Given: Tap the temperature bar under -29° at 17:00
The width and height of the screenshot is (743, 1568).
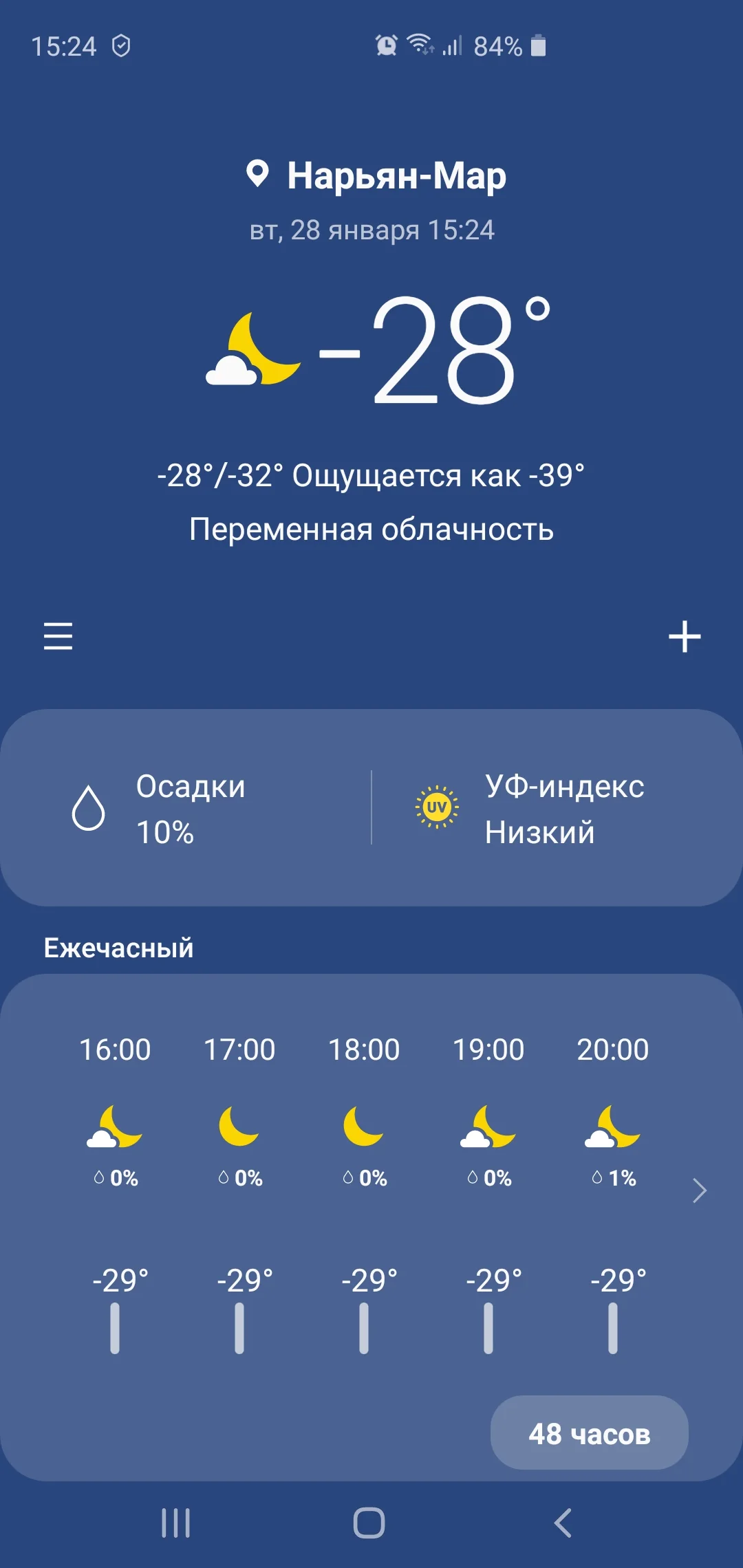Looking at the screenshot, I should (239, 1327).
